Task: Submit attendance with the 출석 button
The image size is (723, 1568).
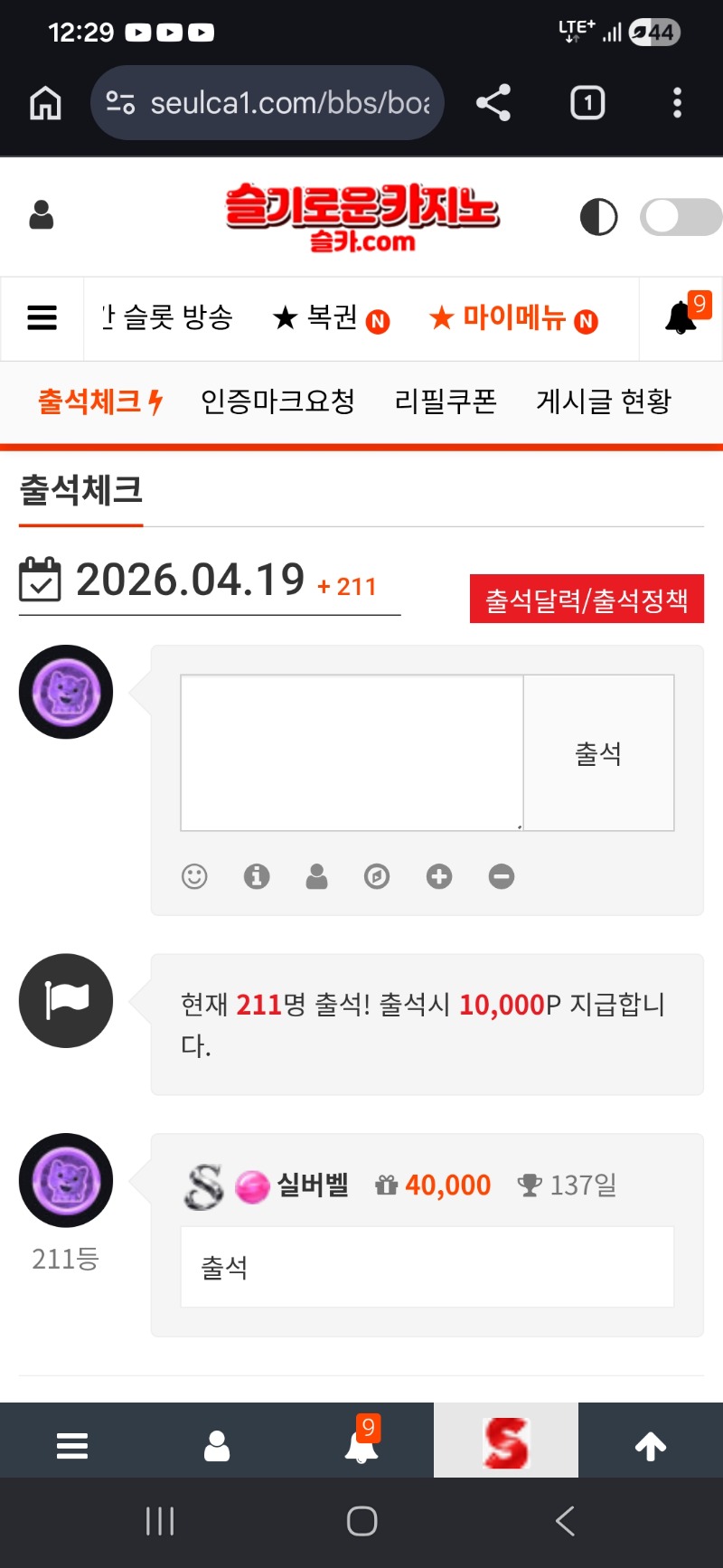Action: click(598, 752)
